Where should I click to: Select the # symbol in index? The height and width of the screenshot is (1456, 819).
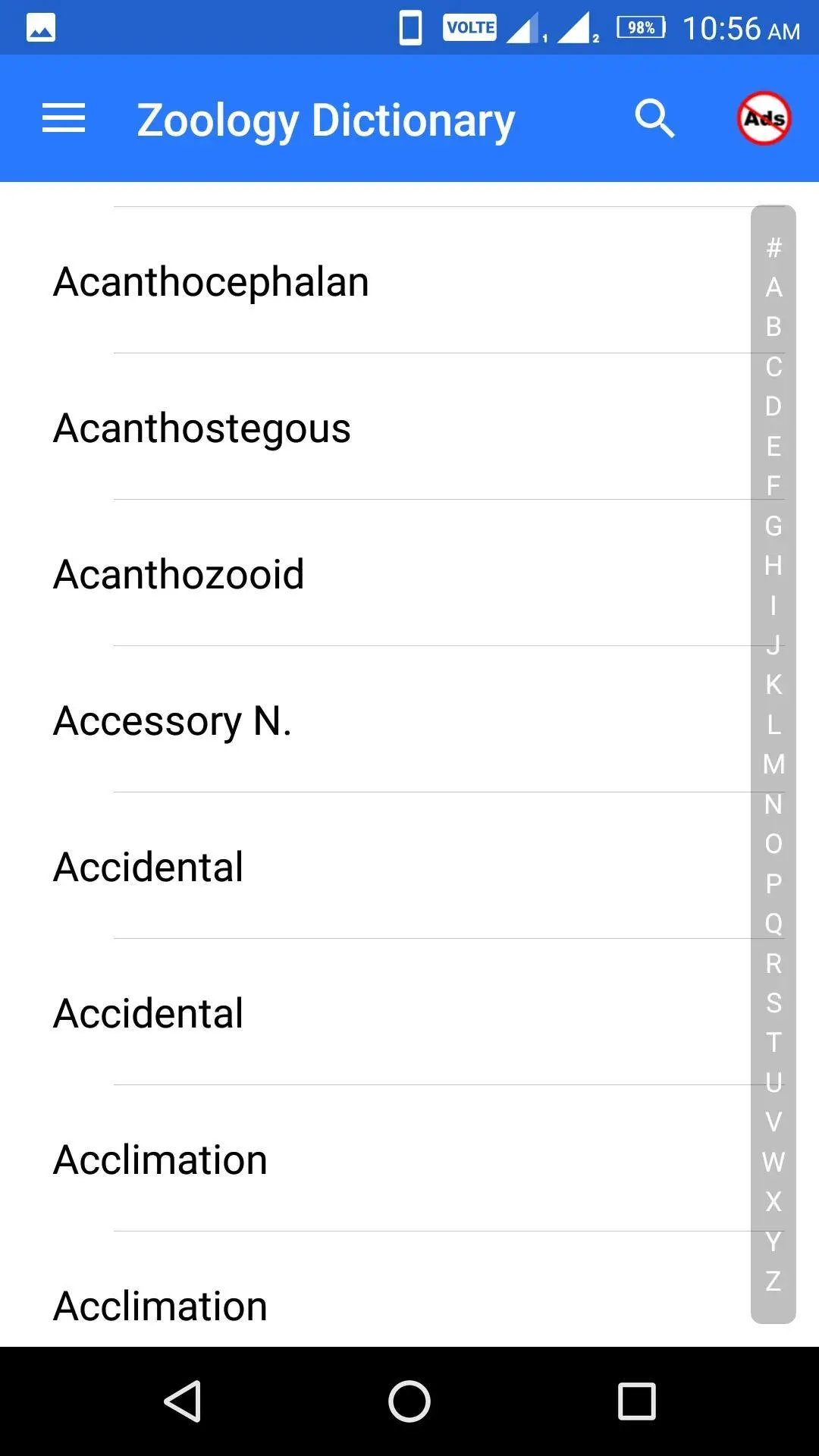[x=773, y=247]
